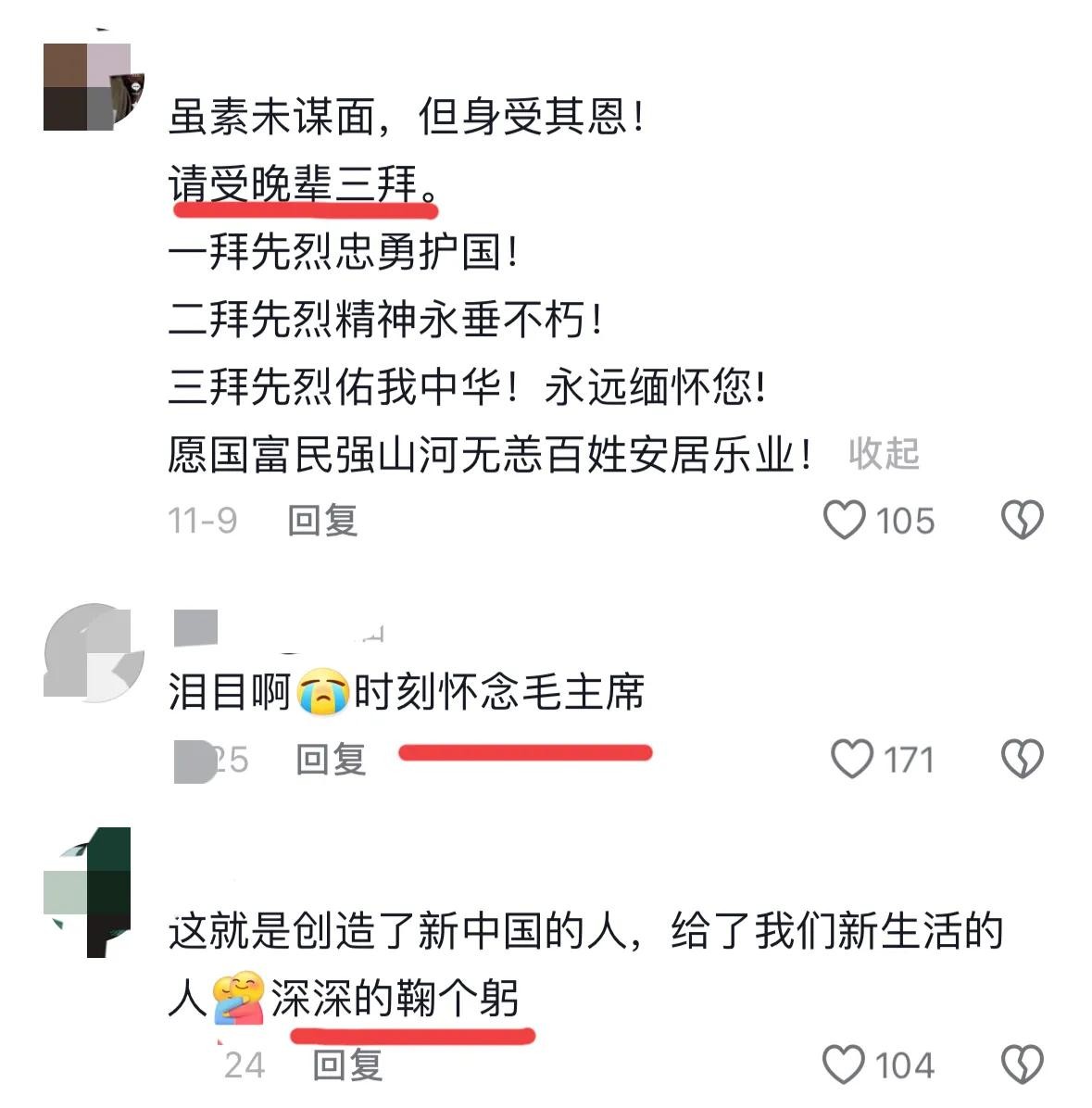Open avatar of the 泪目啊 commenter

(x=93, y=652)
